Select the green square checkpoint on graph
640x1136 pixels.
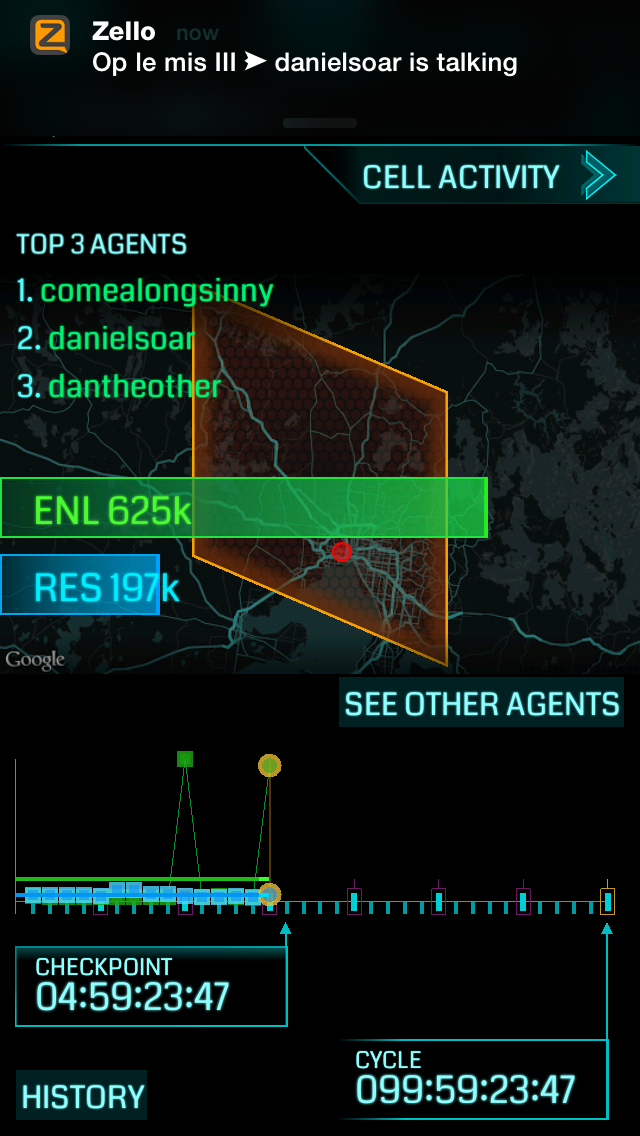point(185,759)
